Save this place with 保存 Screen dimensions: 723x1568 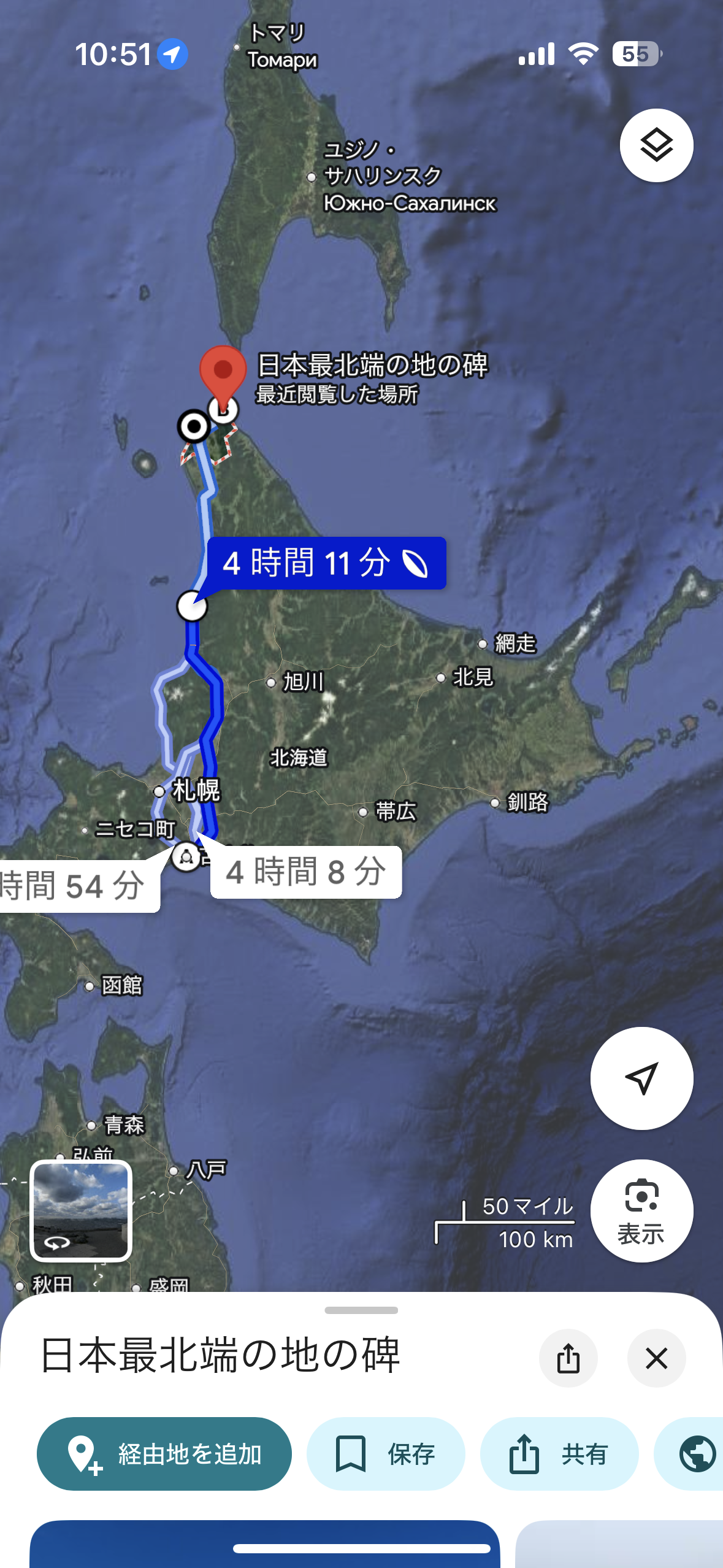click(386, 1453)
